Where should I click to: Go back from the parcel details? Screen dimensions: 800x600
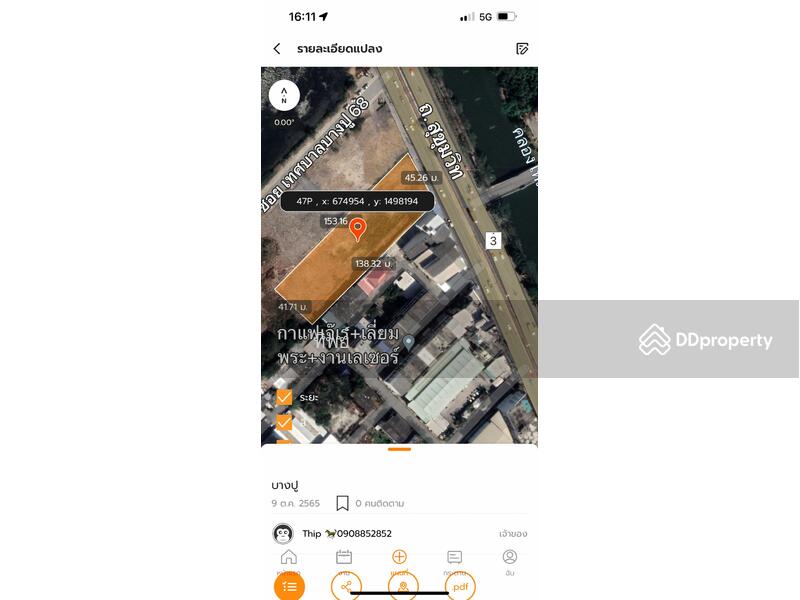click(x=277, y=49)
